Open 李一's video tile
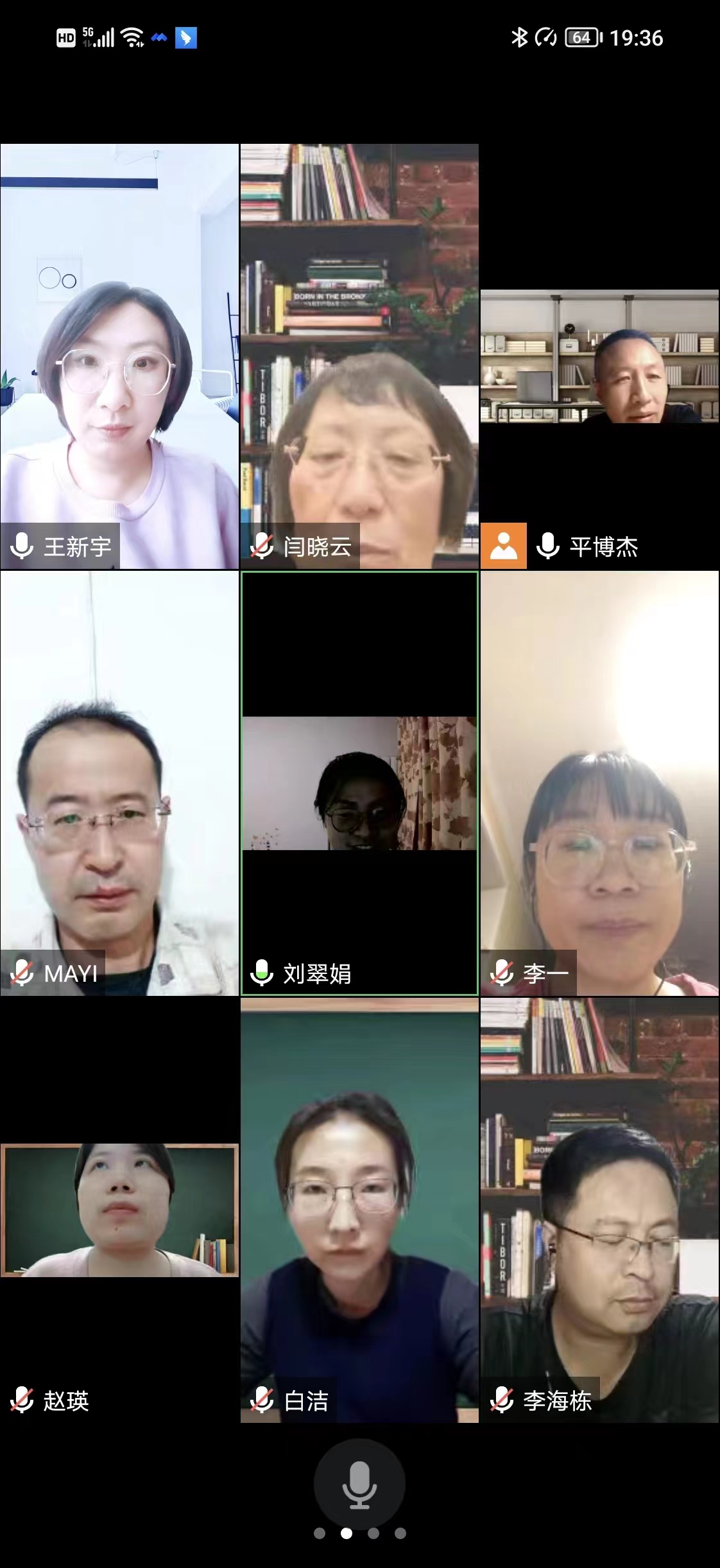The width and height of the screenshot is (720, 1568). click(x=599, y=783)
